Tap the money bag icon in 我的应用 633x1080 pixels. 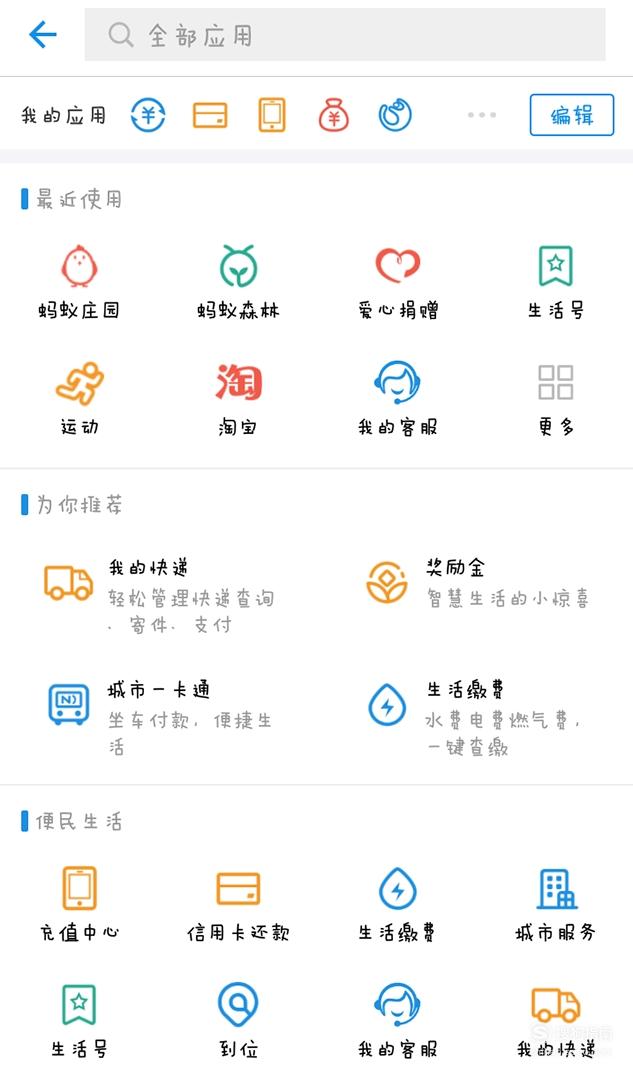(333, 115)
